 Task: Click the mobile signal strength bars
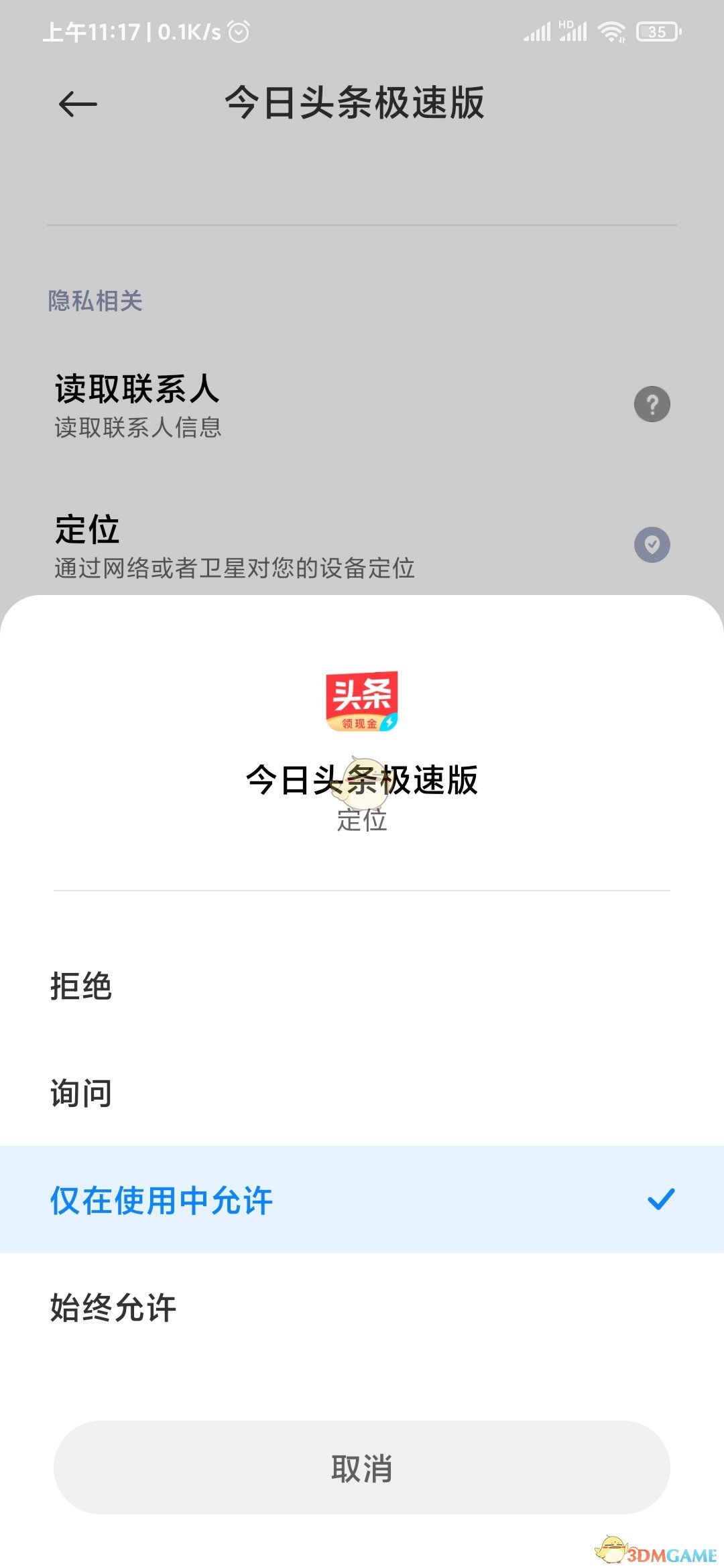[537, 31]
